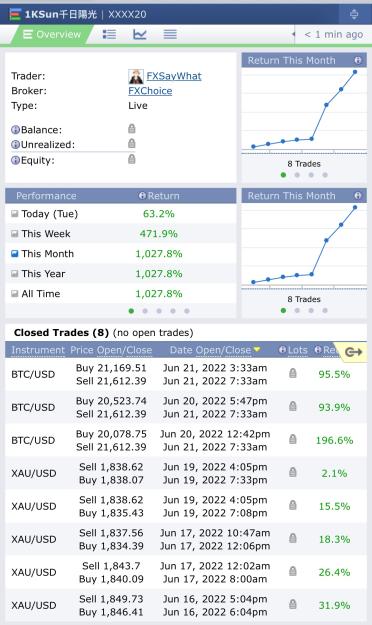Open trader FXSayWhat's profile link
The height and width of the screenshot is (625, 372).
tap(173, 76)
